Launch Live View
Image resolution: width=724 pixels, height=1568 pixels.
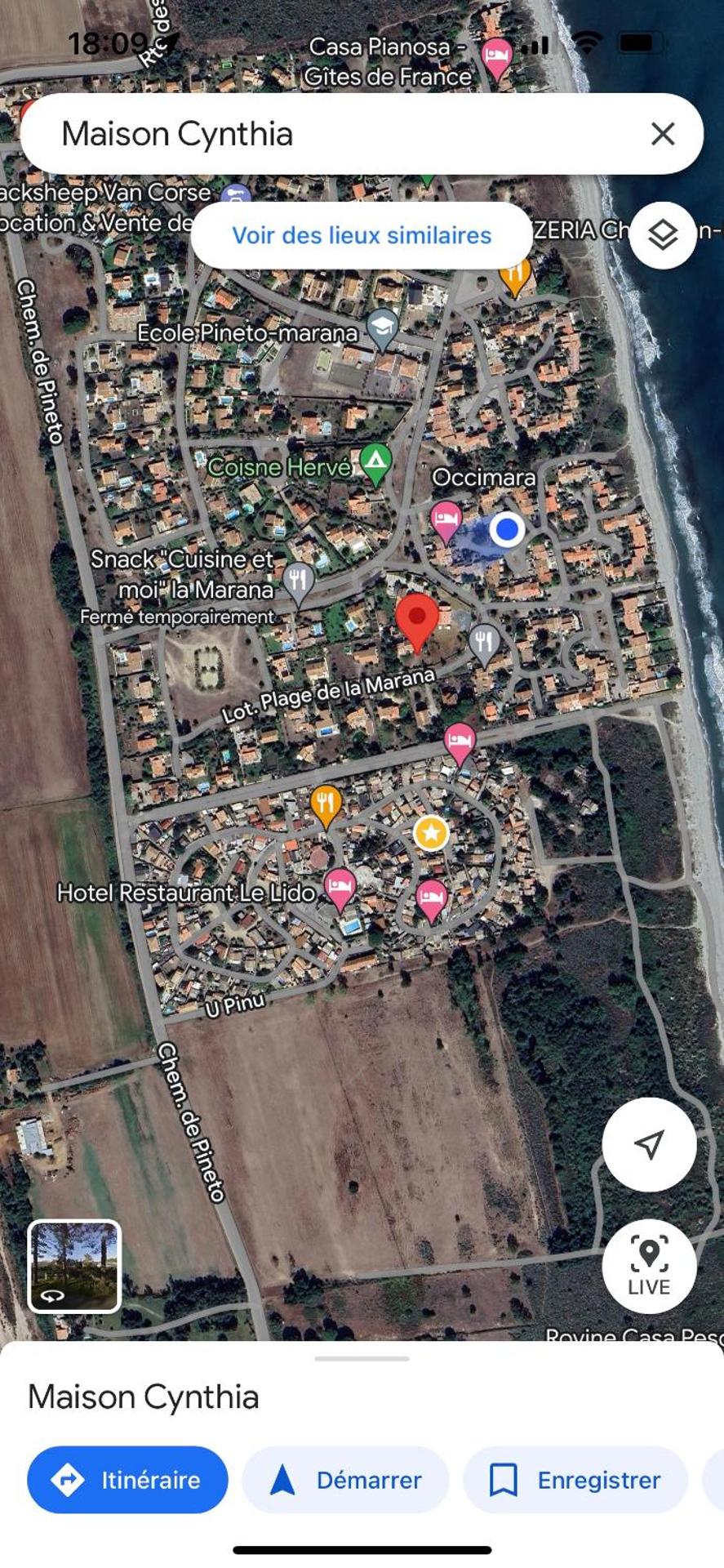pos(649,1267)
